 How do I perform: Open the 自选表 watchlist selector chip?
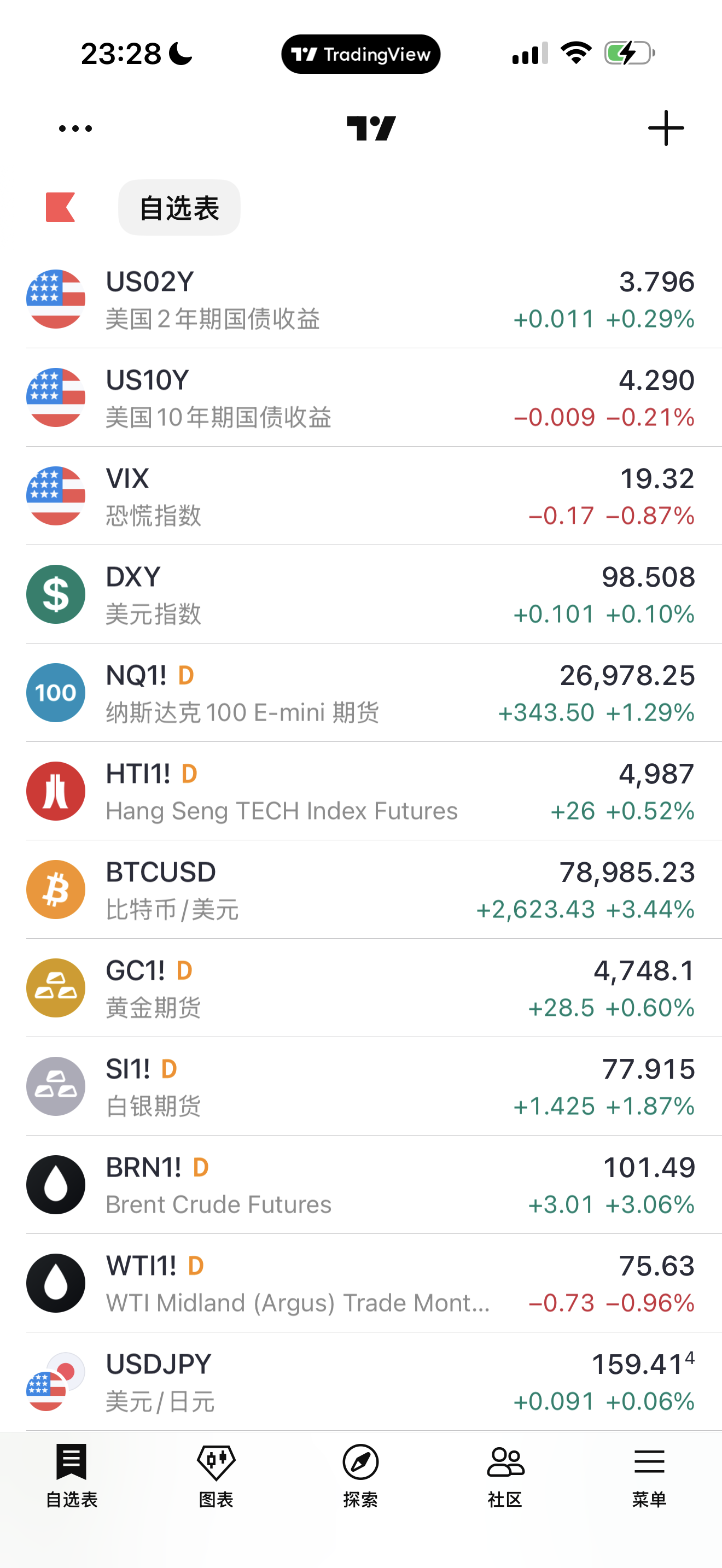point(179,208)
